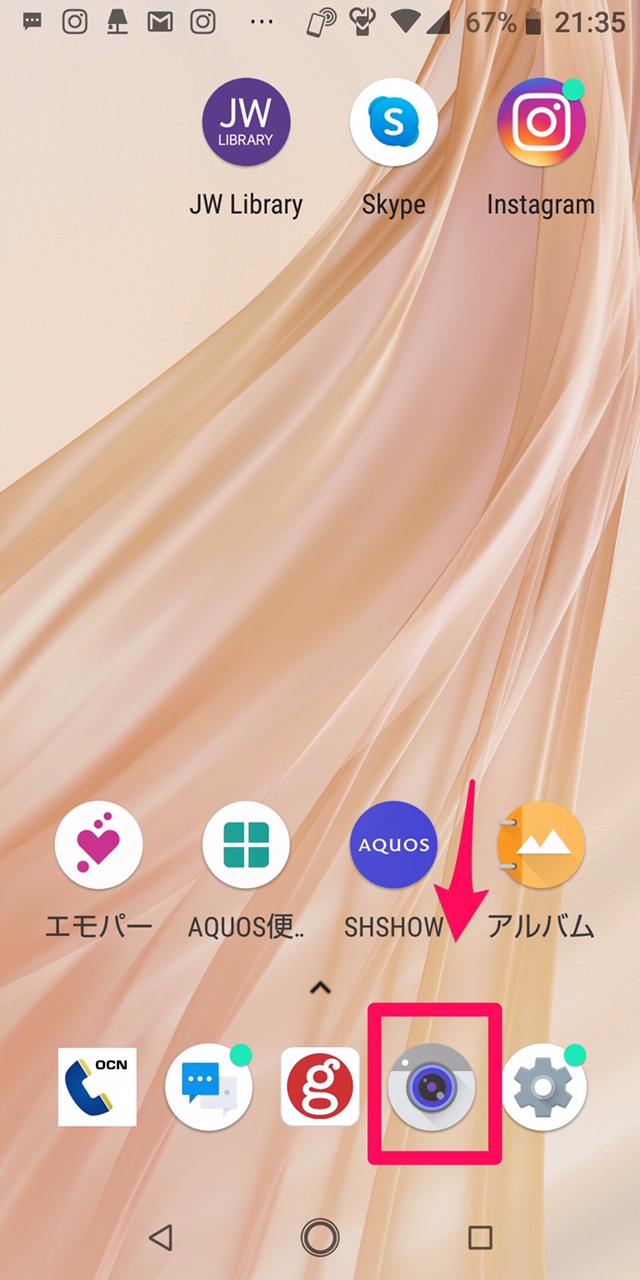The image size is (640, 1280).
Task: Open the アルバム gallery app
Action: 541,846
